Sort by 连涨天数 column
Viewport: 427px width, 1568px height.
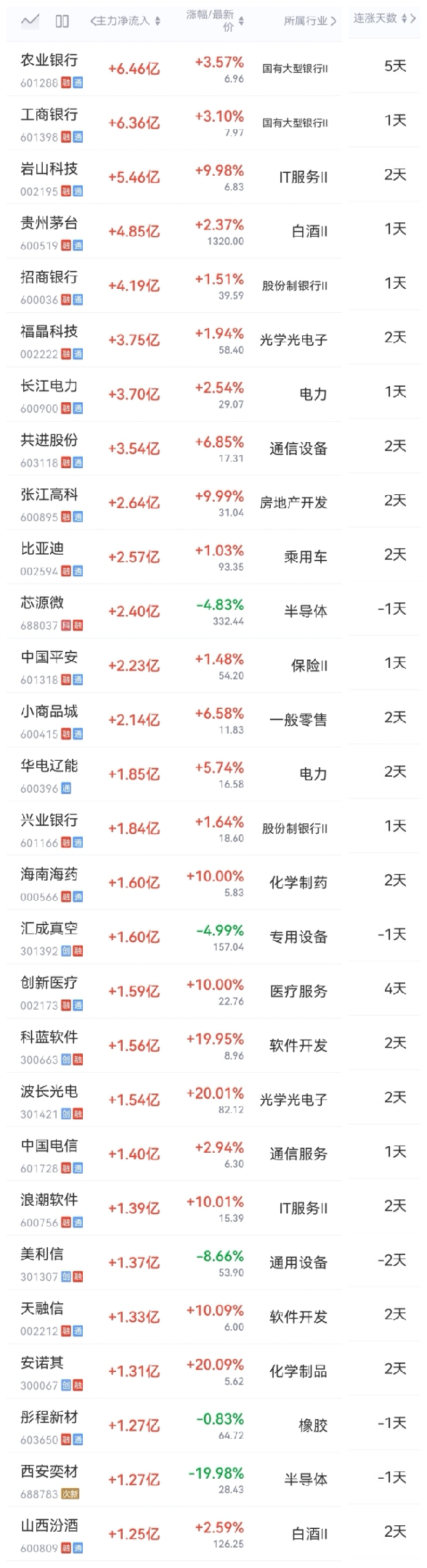[x=384, y=19]
